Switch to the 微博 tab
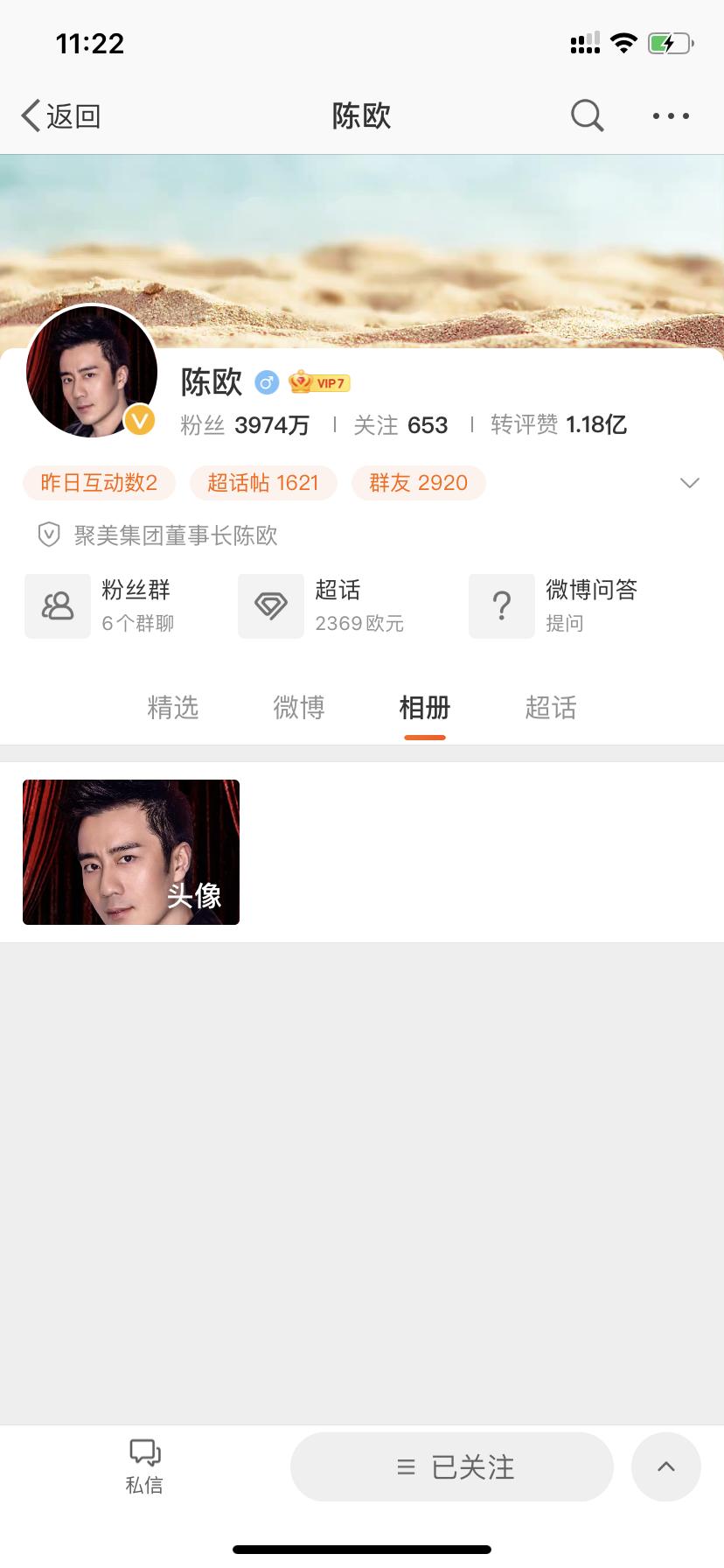724x1568 pixels. coord(299,708)
